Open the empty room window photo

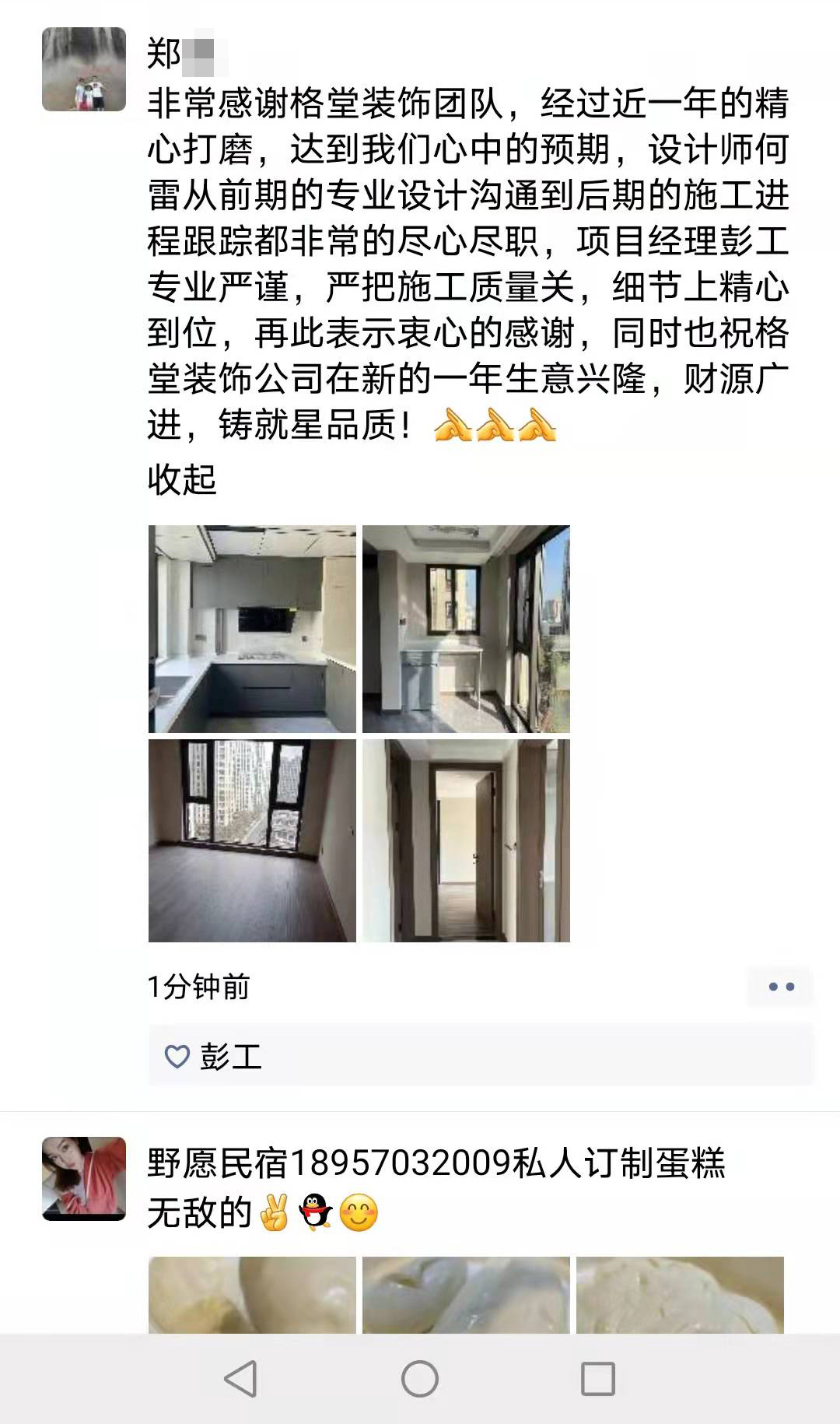(252, 840)
